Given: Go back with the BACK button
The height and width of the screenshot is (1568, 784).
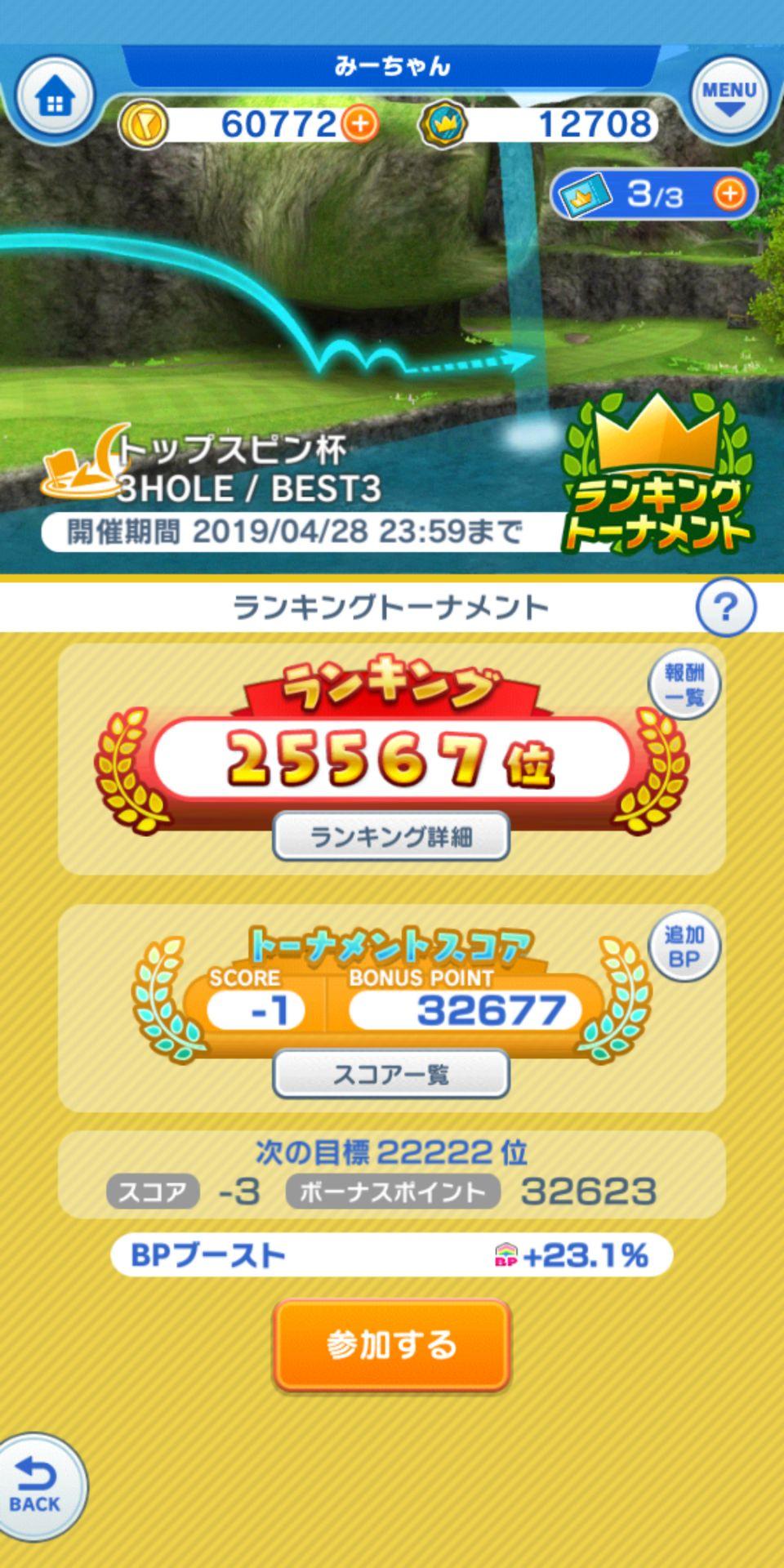Looking at the screenshot, I should [37, 1486].
